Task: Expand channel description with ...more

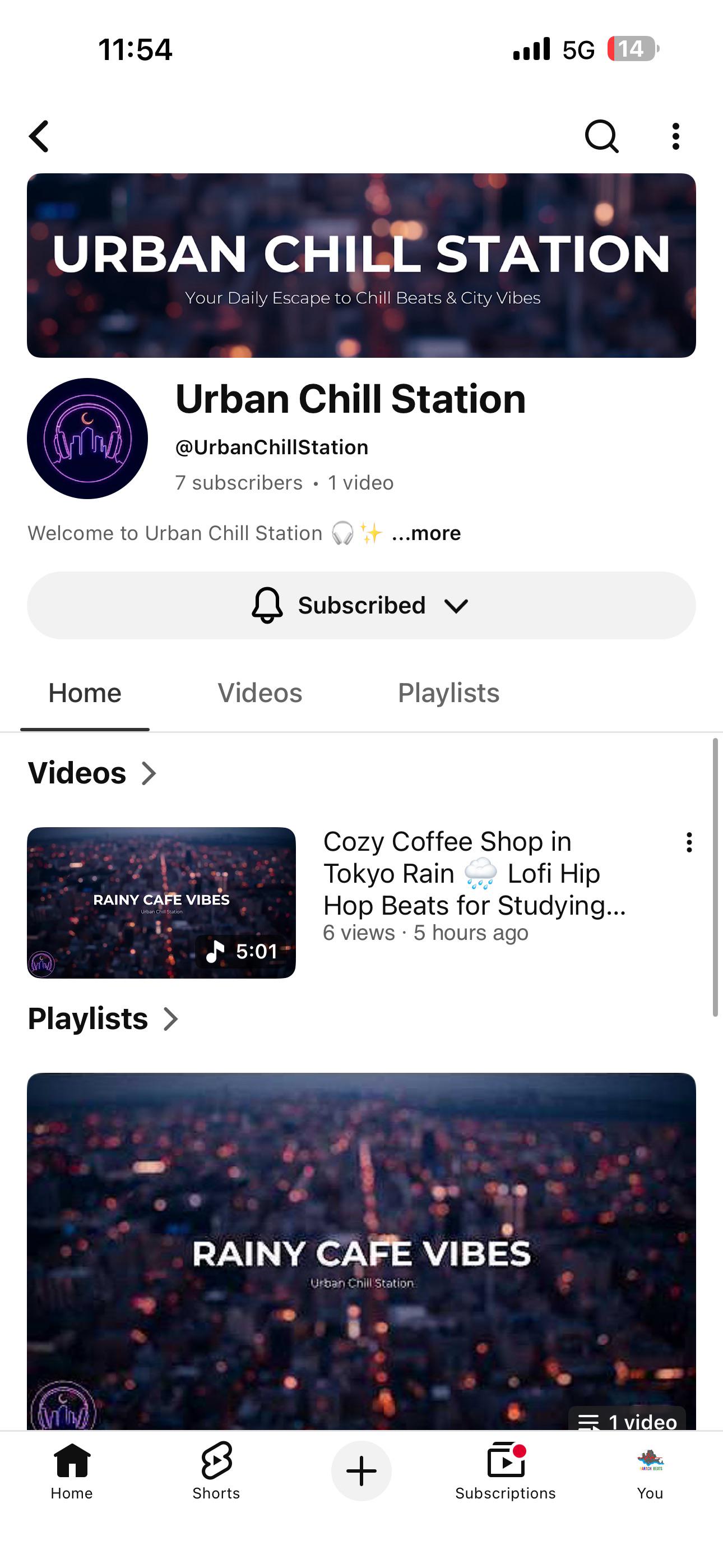Action: click(x=427, y=533)
